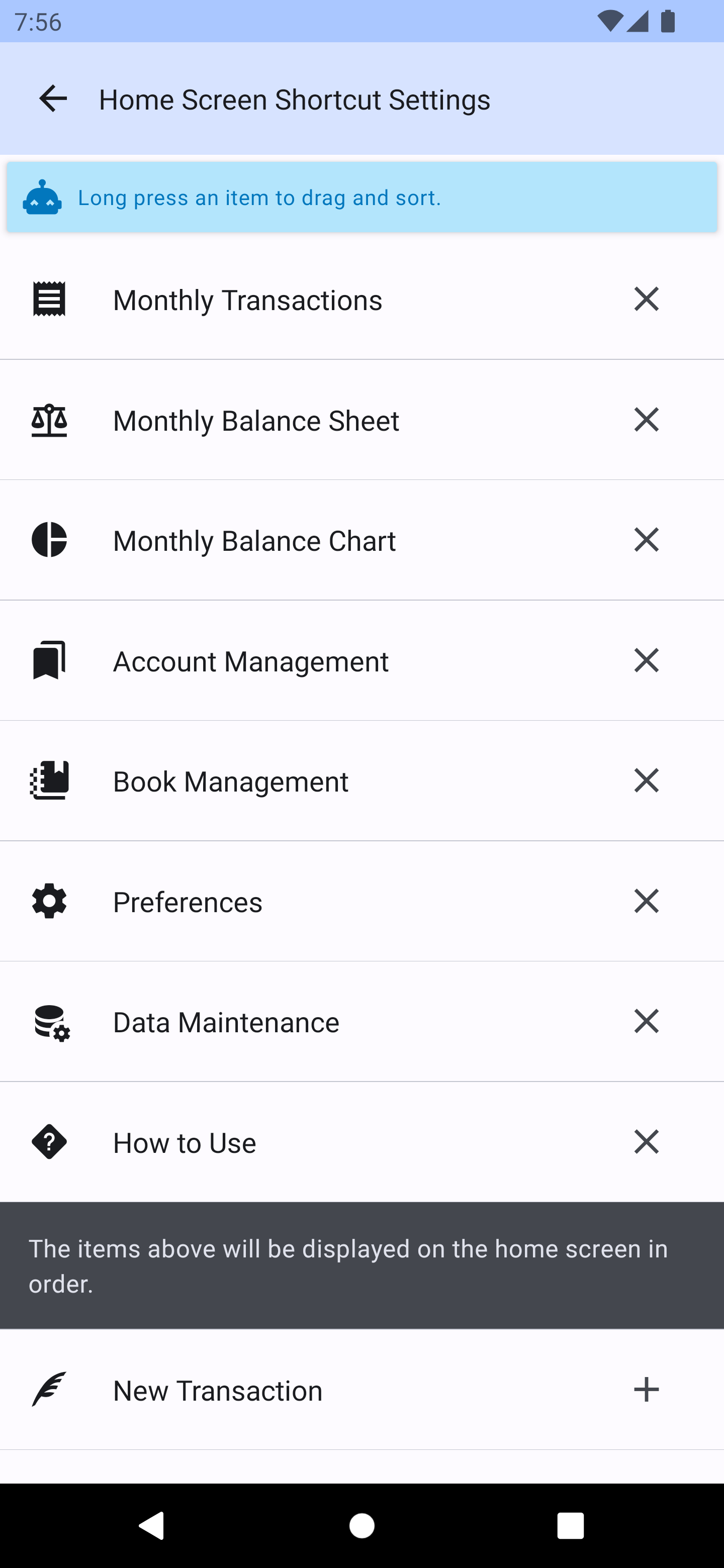The height and width of the screenshot is (1568, 724).
Task: Tap the system home button
Action: pyautogui.click(x=361, y=1525)
